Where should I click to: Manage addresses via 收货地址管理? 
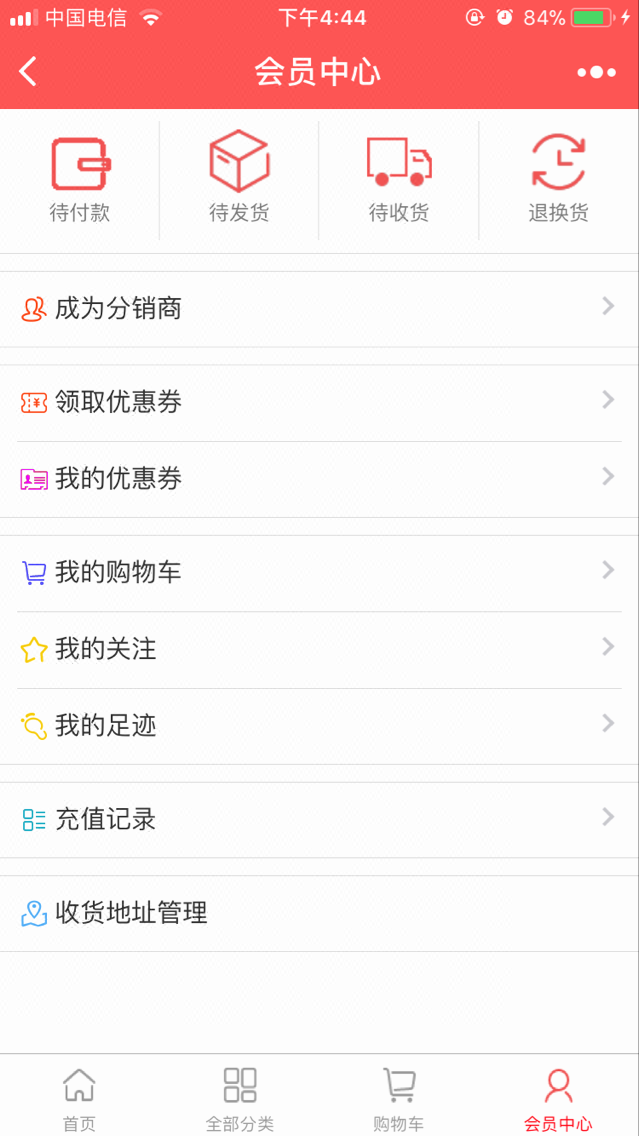[x=319, y=913]
